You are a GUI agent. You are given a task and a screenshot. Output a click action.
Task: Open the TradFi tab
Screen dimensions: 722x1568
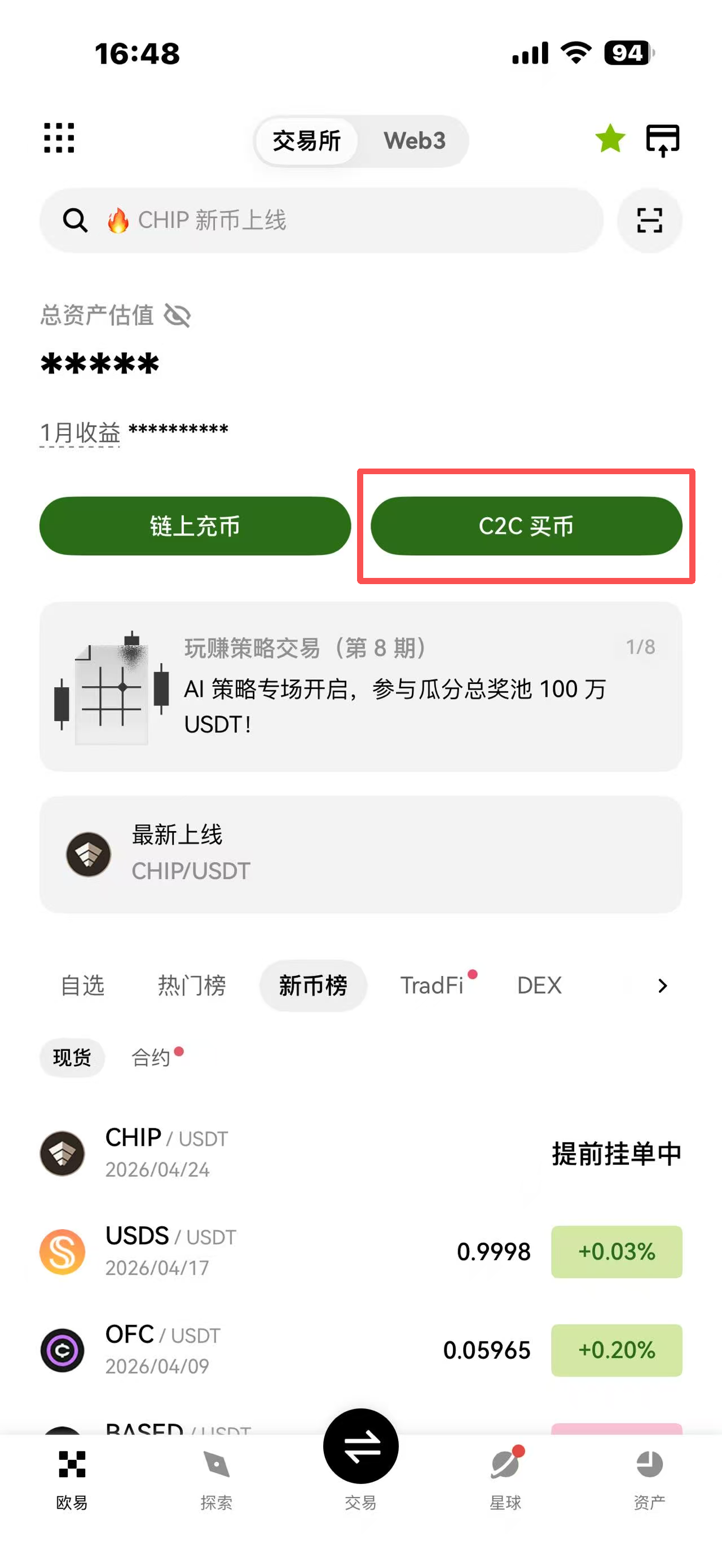click(434, 985)
